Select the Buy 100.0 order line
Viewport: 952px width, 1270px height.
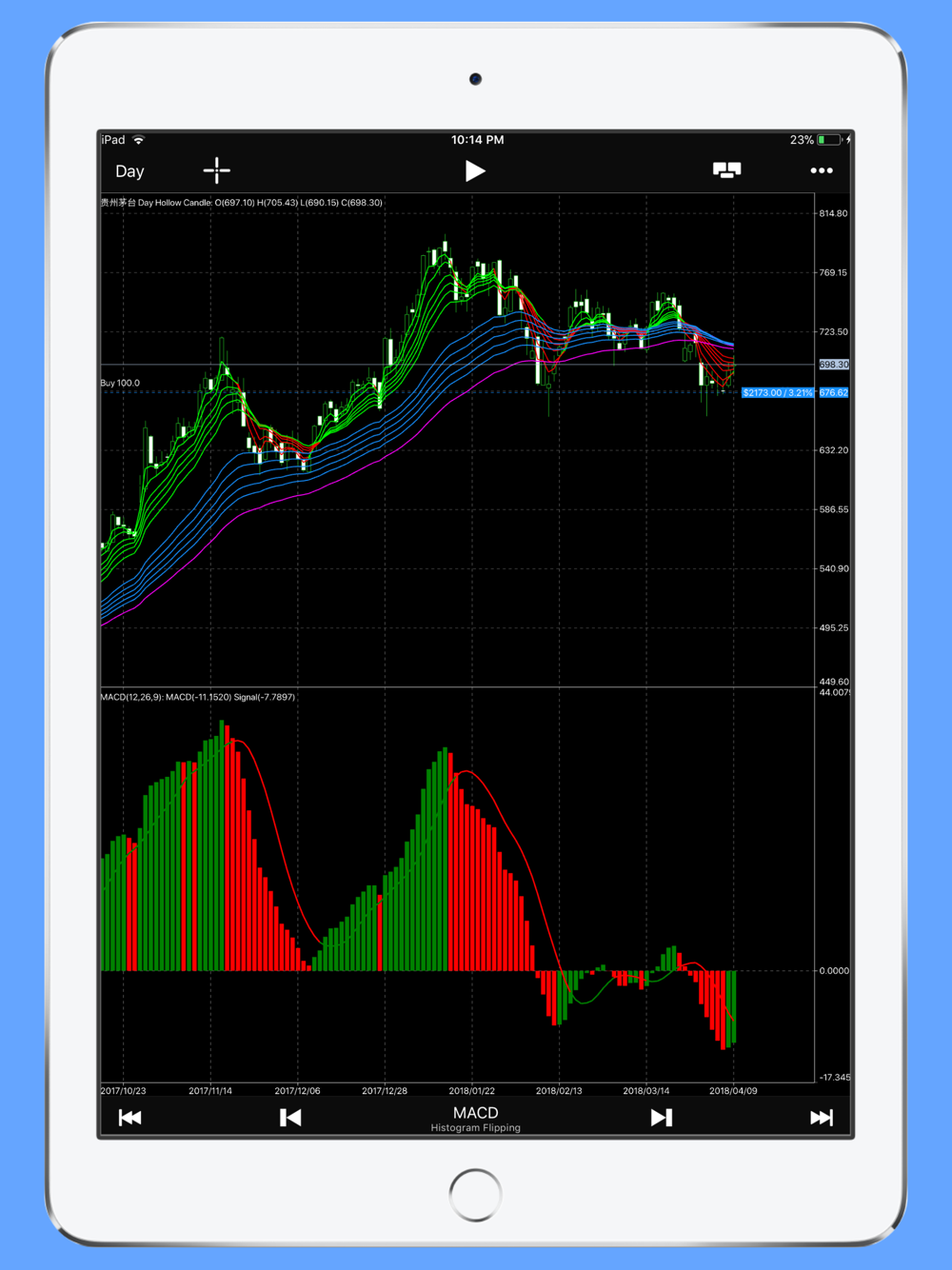click(121, 384)
